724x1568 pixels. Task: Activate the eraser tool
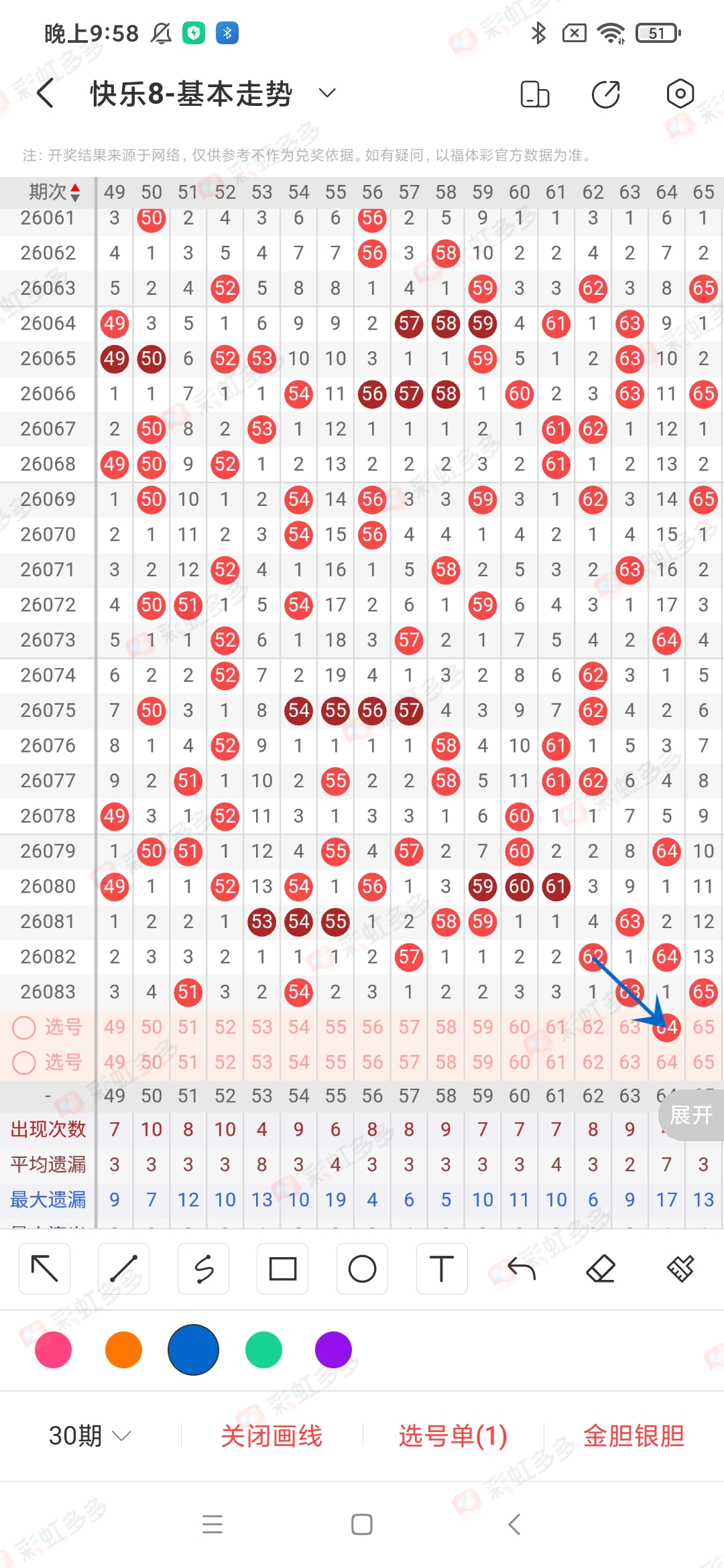click(601, 1268)
